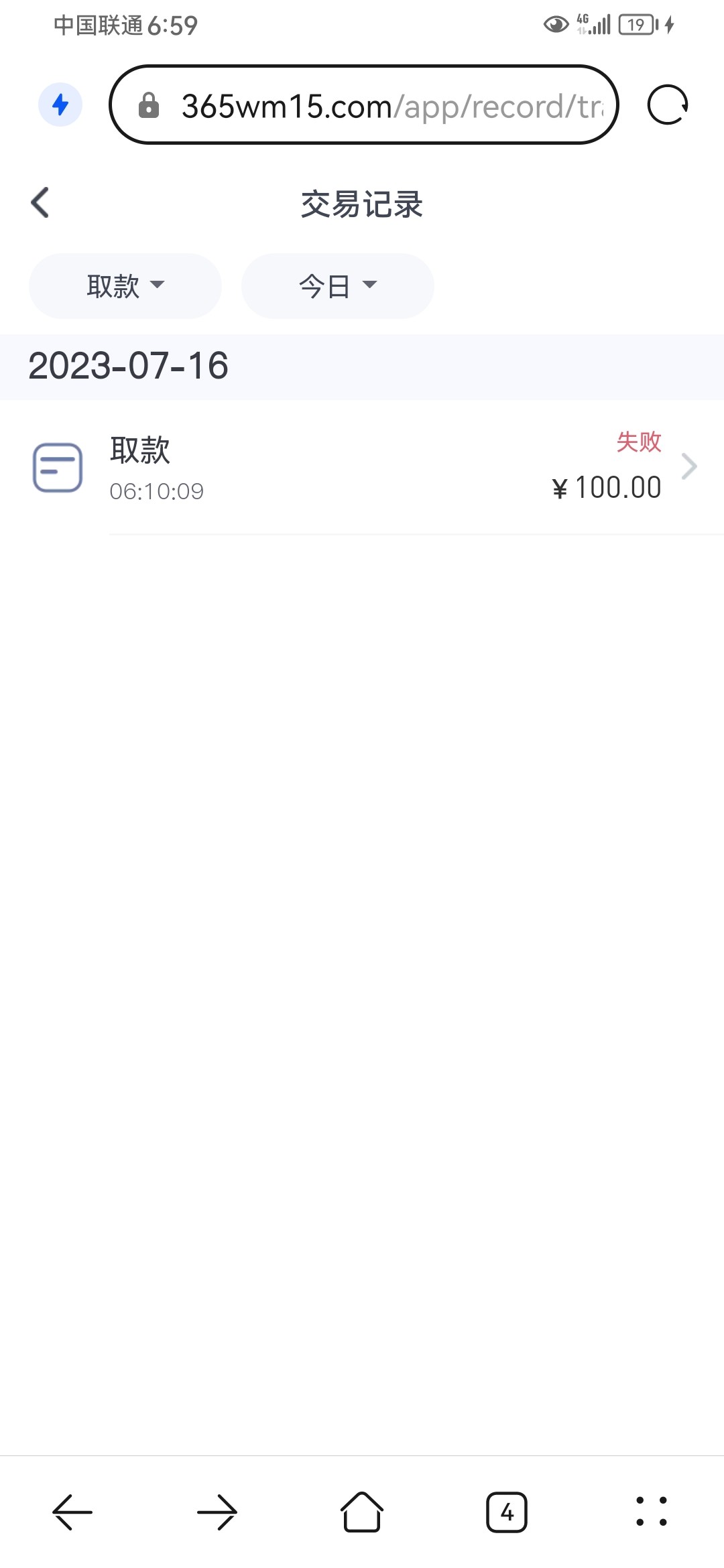Tap the forward arrow in the bottom navigation
724x1568 pixels.
[217, 1511]
